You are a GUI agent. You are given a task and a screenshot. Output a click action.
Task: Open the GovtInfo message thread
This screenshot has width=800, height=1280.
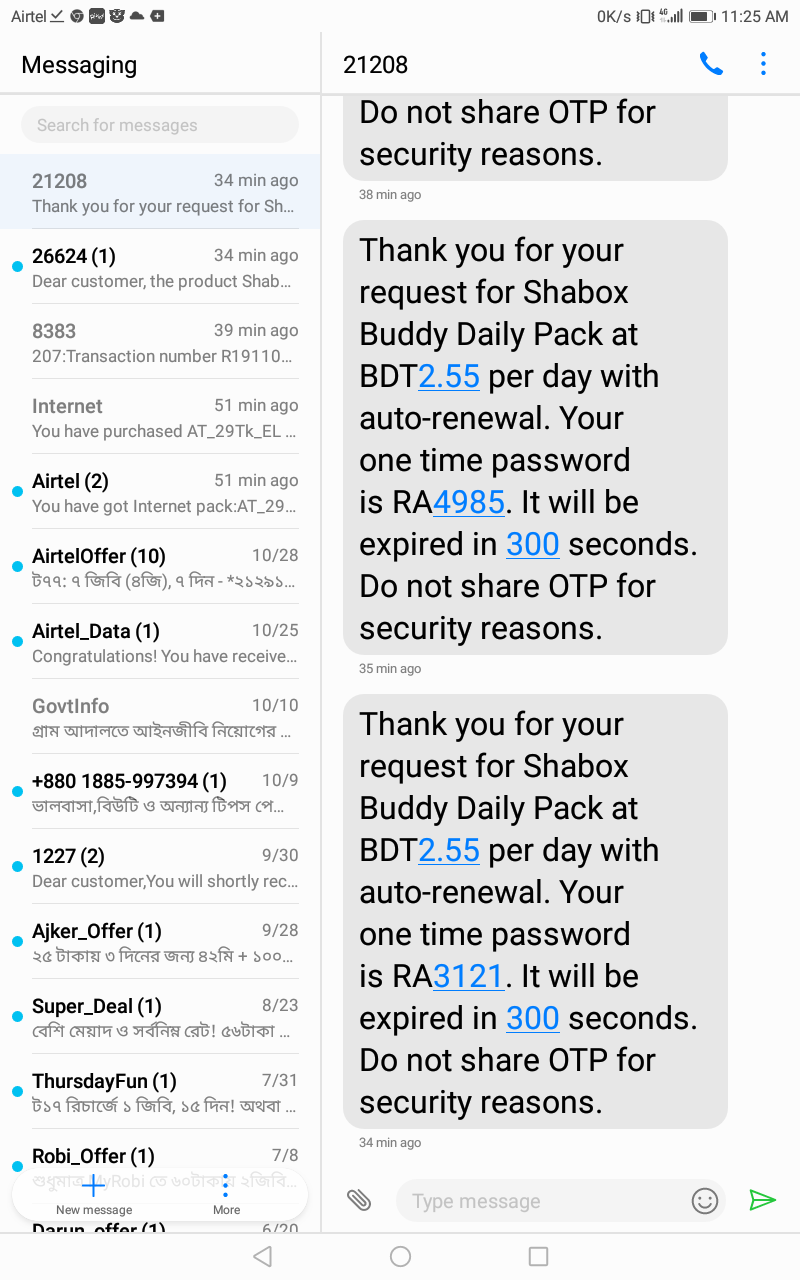coord(160,717)
